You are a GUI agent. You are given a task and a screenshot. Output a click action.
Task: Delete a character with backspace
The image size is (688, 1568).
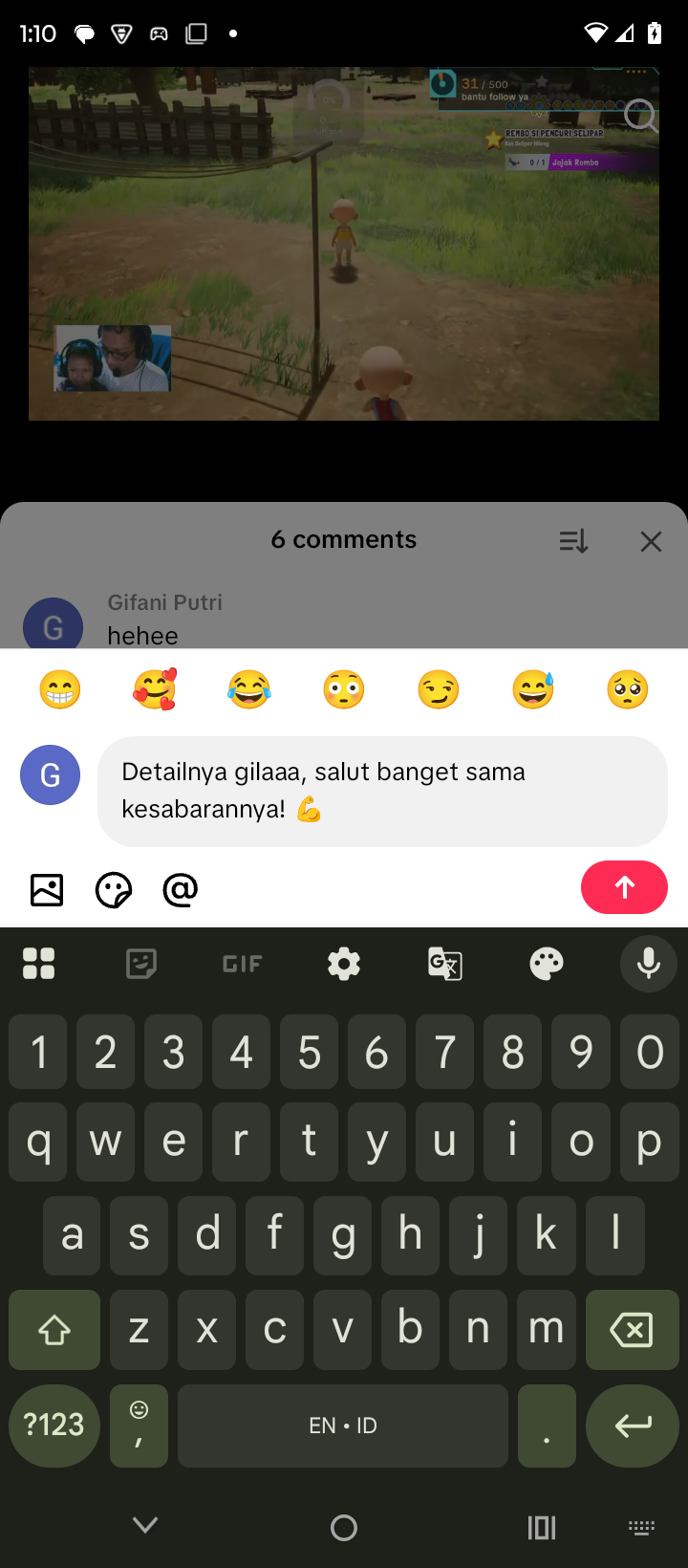click(x=631, y=1330)
